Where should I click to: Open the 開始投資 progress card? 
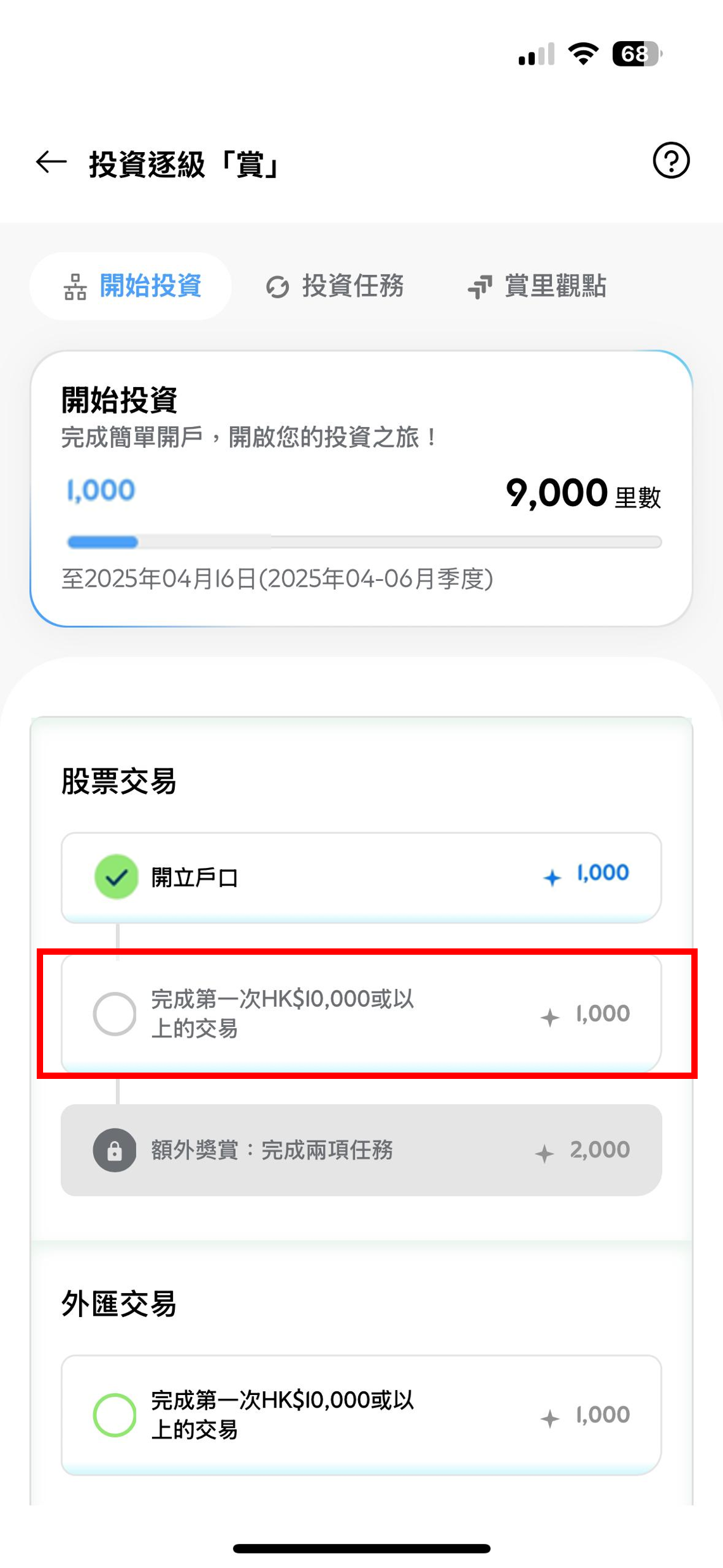coord(361,488)
